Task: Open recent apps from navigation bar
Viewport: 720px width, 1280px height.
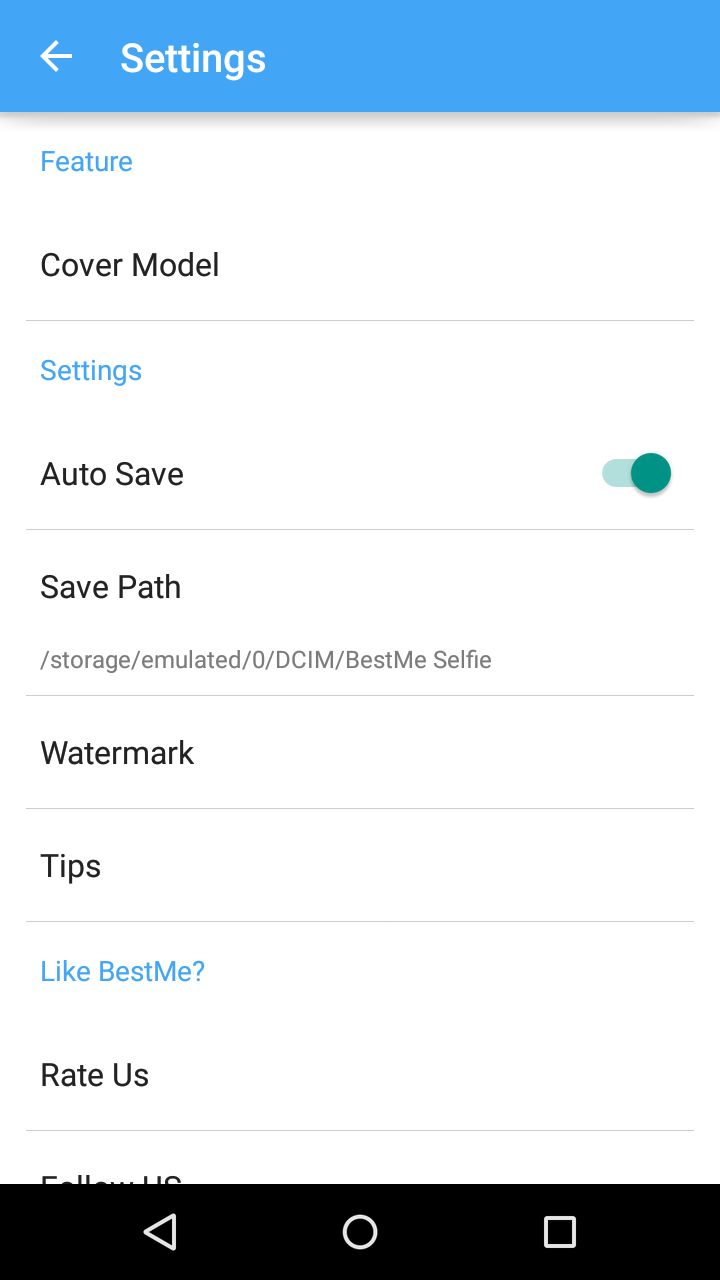Action: [x=560, y=1232]
